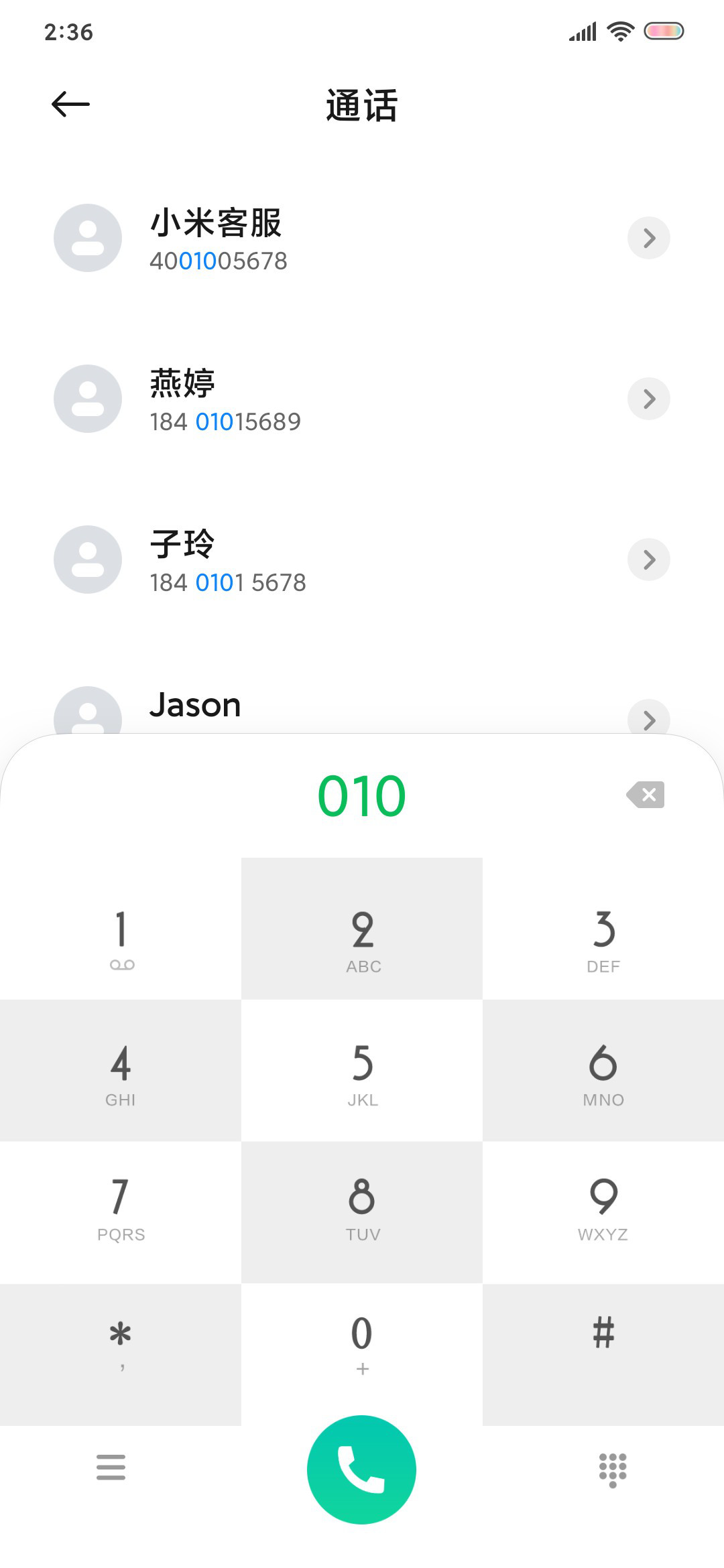The width and height of the screenshot is (724, 1568).
Task: Call 小米客服 at 4001005678
Action: [x=335, y=238]
